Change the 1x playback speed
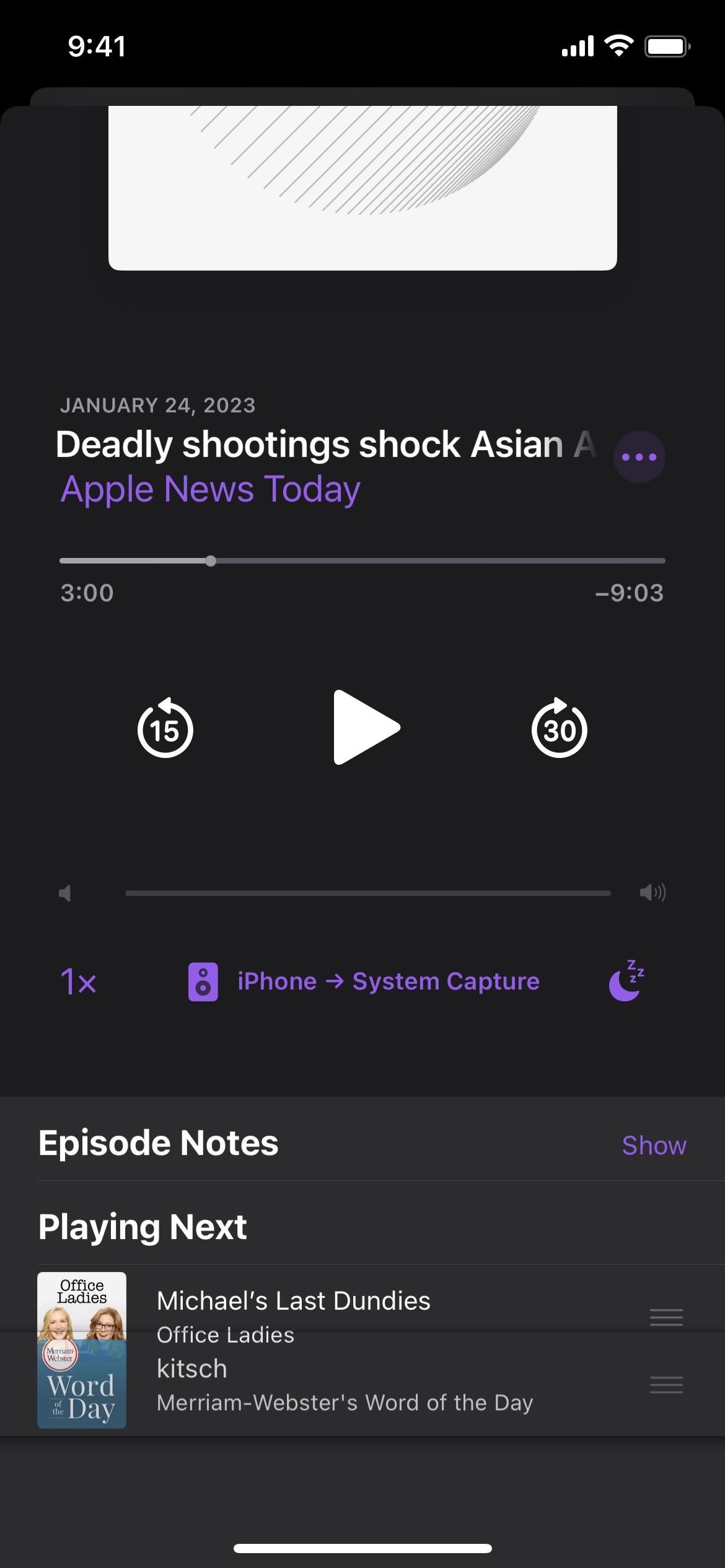725x1568 pixels. point(78,982)
